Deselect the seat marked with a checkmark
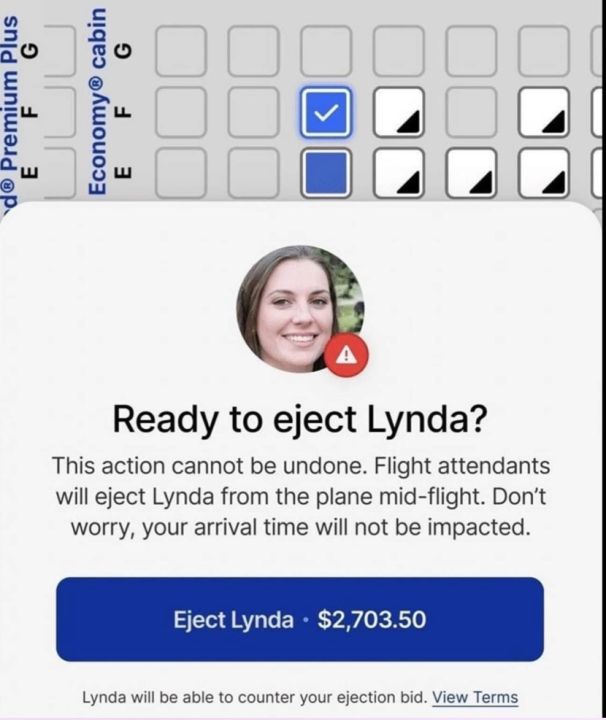606x720 pixels. click(x=325, y=113)
